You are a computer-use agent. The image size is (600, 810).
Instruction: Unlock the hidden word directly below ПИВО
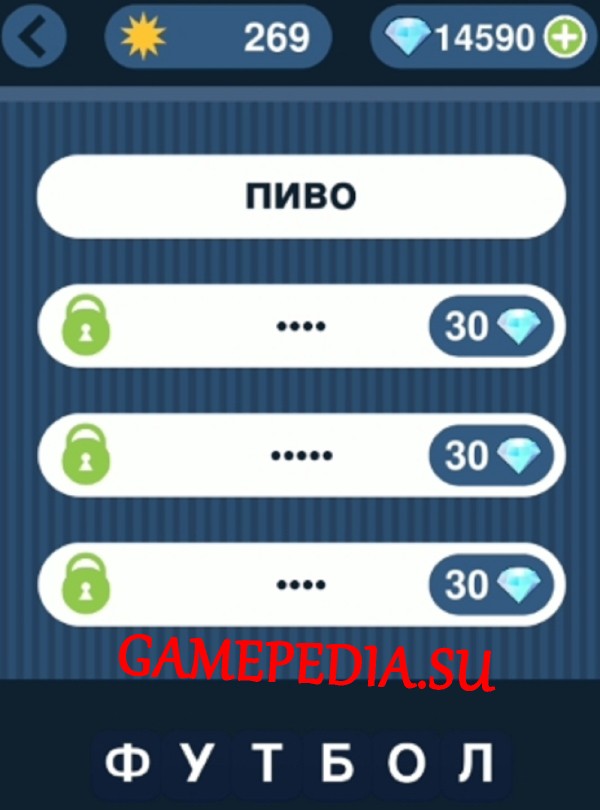click(x=491, y=327)
